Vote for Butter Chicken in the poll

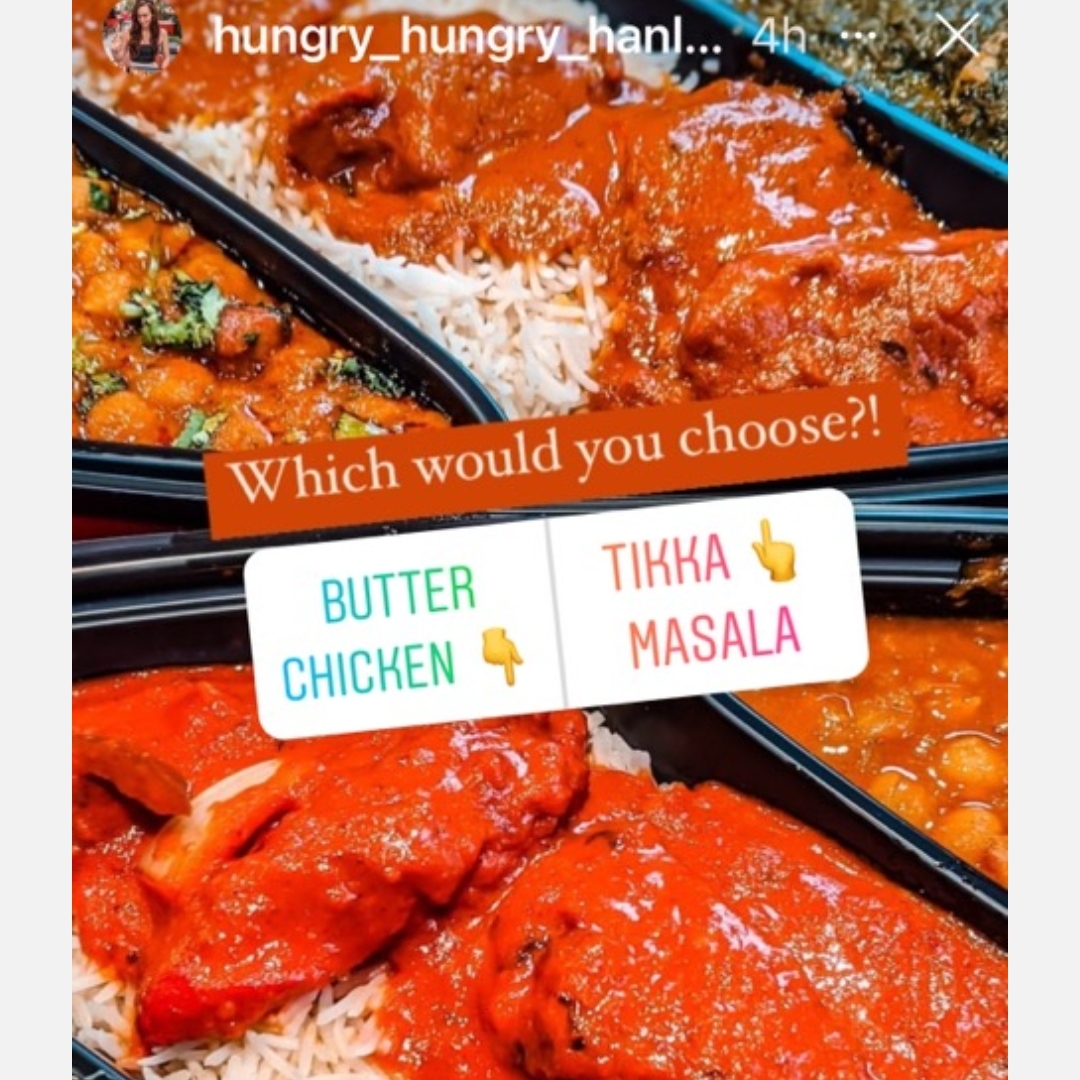400,632
